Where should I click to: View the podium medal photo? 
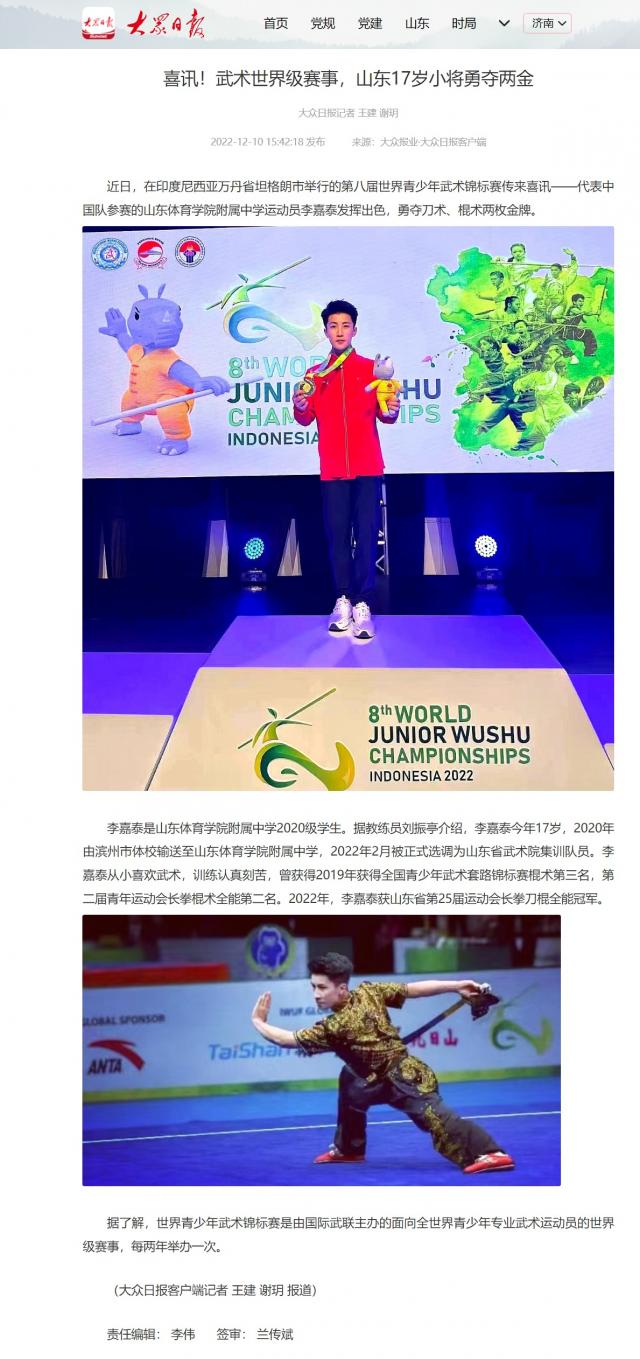tap(348, 508)
